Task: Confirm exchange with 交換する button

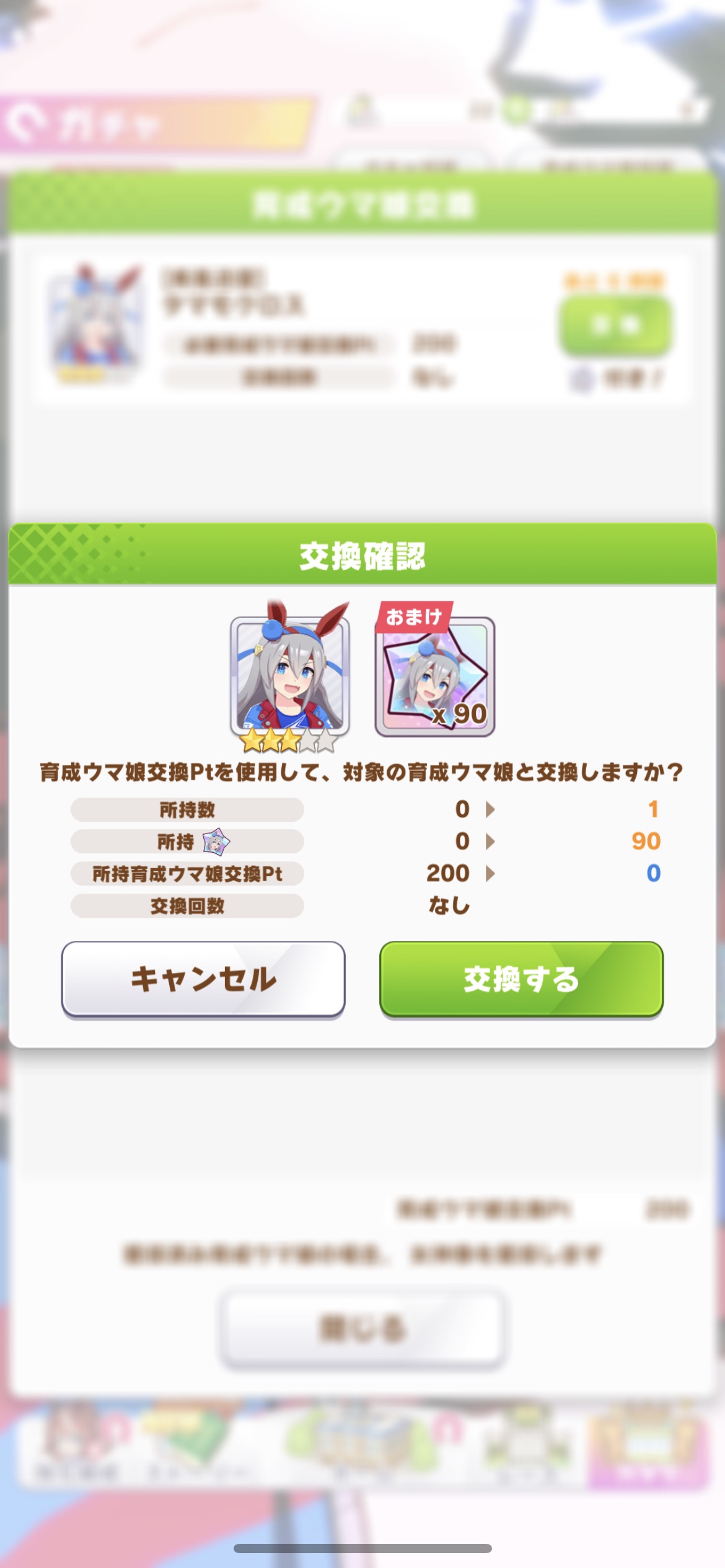Action: tap(521, 979)
